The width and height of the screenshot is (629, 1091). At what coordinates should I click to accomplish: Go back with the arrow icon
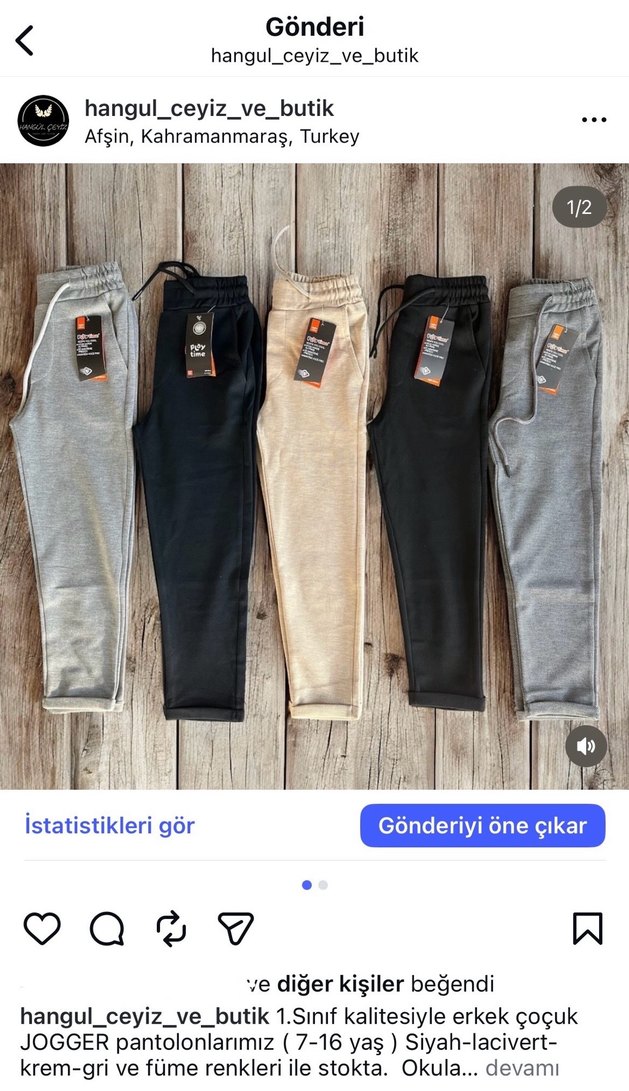(25, 40)
